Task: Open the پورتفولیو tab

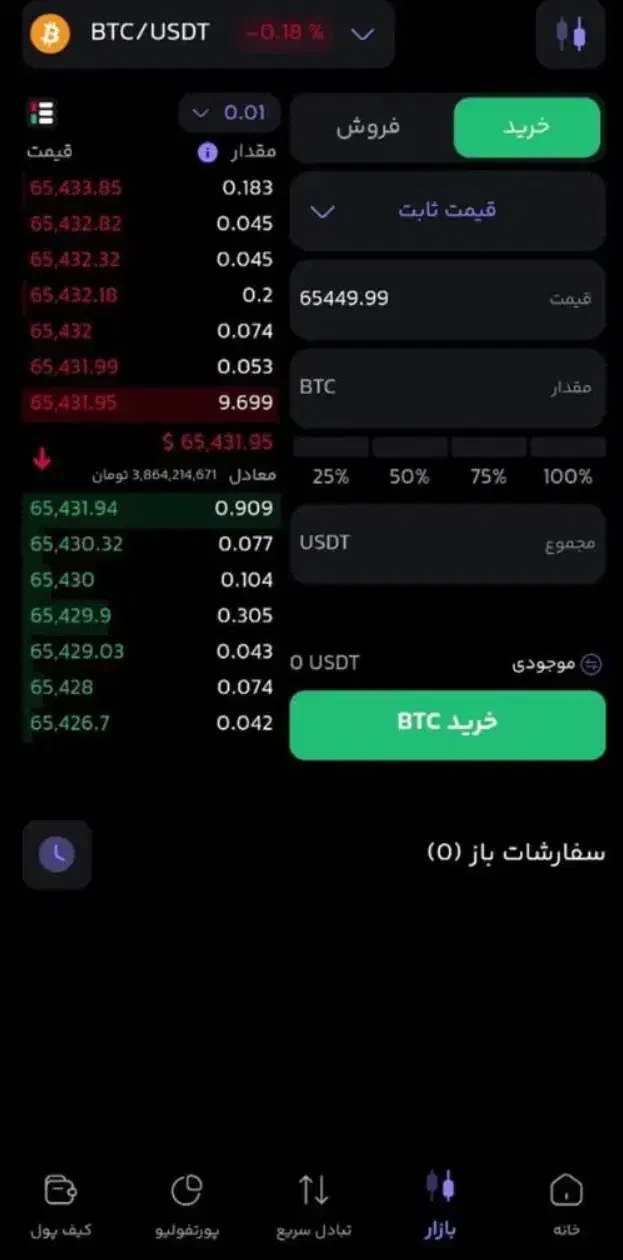Action: tap(187, 1203)
